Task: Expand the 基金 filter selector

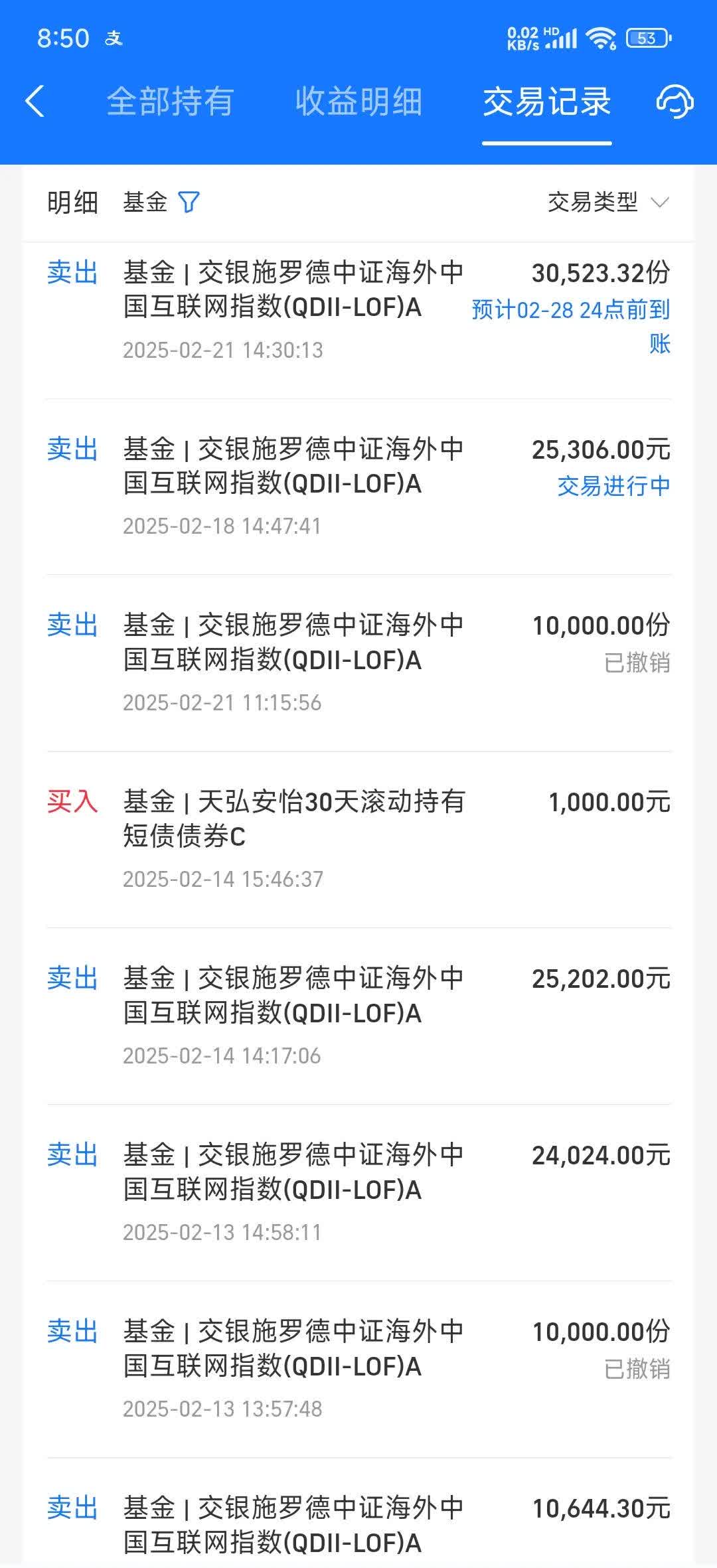Action: point(143,202)
